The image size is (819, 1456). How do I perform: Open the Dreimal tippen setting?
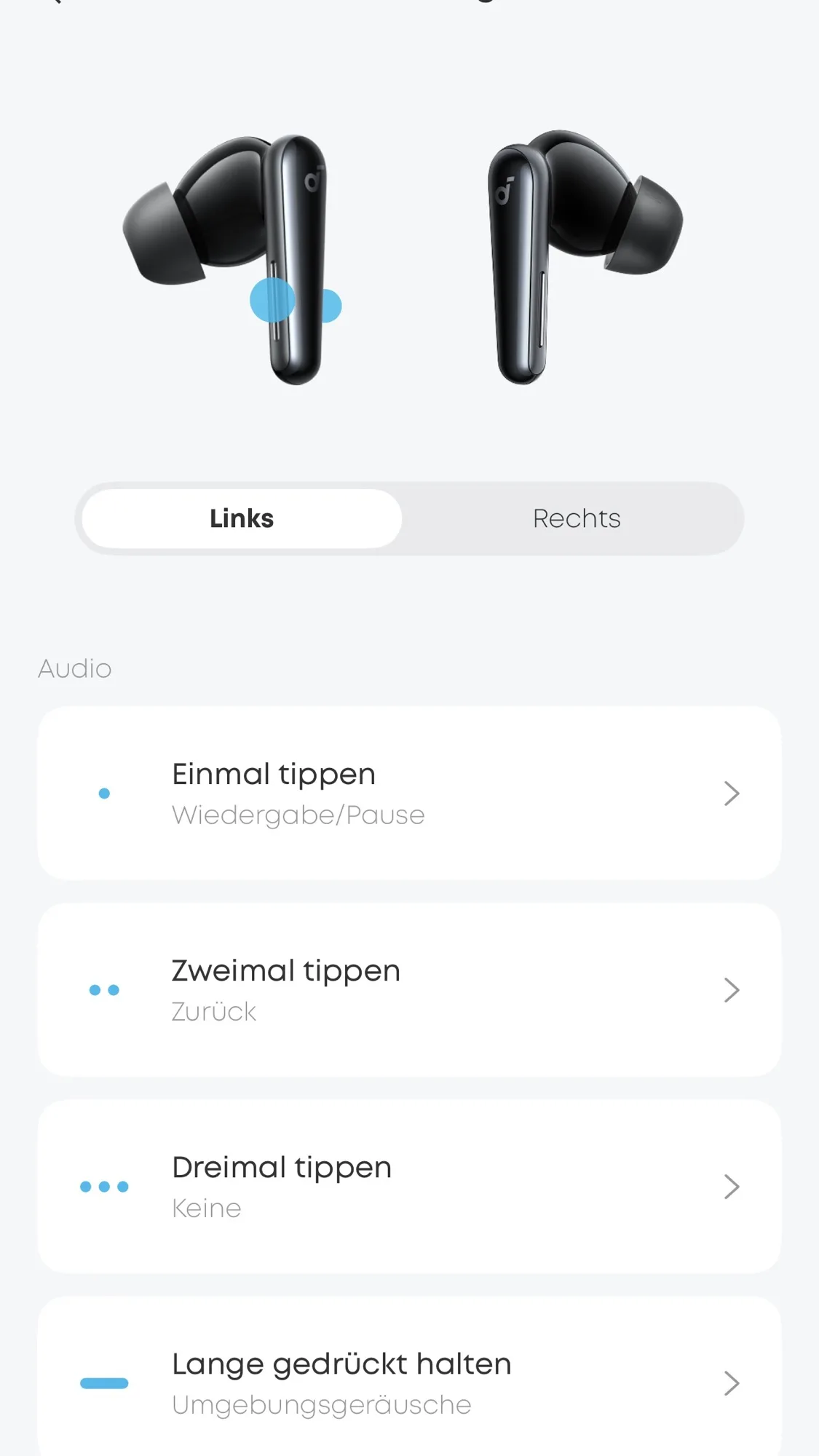coord(409,1186)
